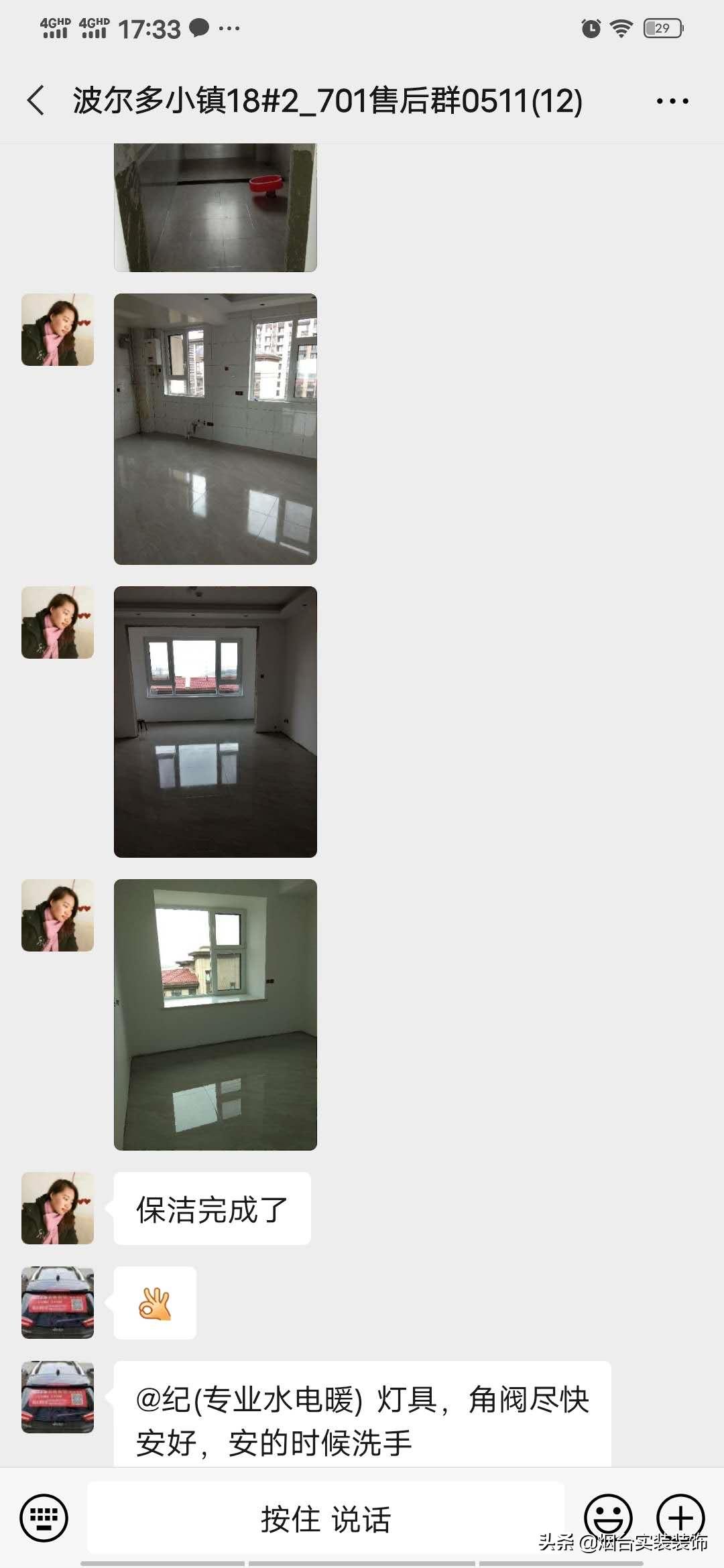724x1568 pixels.
Task: Go back from the group chat
Action: (x=36, y=101)
